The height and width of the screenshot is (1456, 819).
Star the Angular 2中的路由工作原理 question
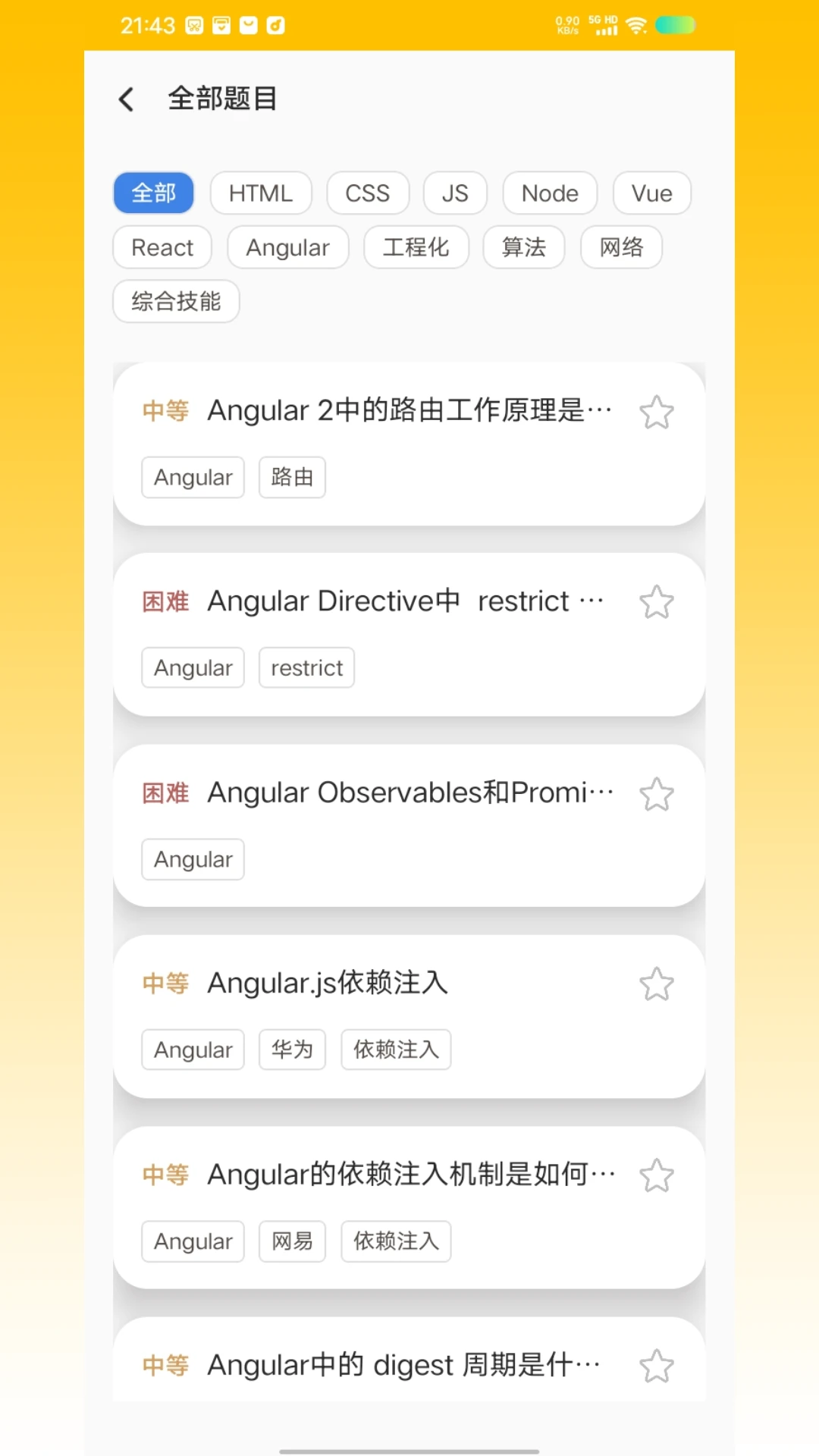(657, 413)
